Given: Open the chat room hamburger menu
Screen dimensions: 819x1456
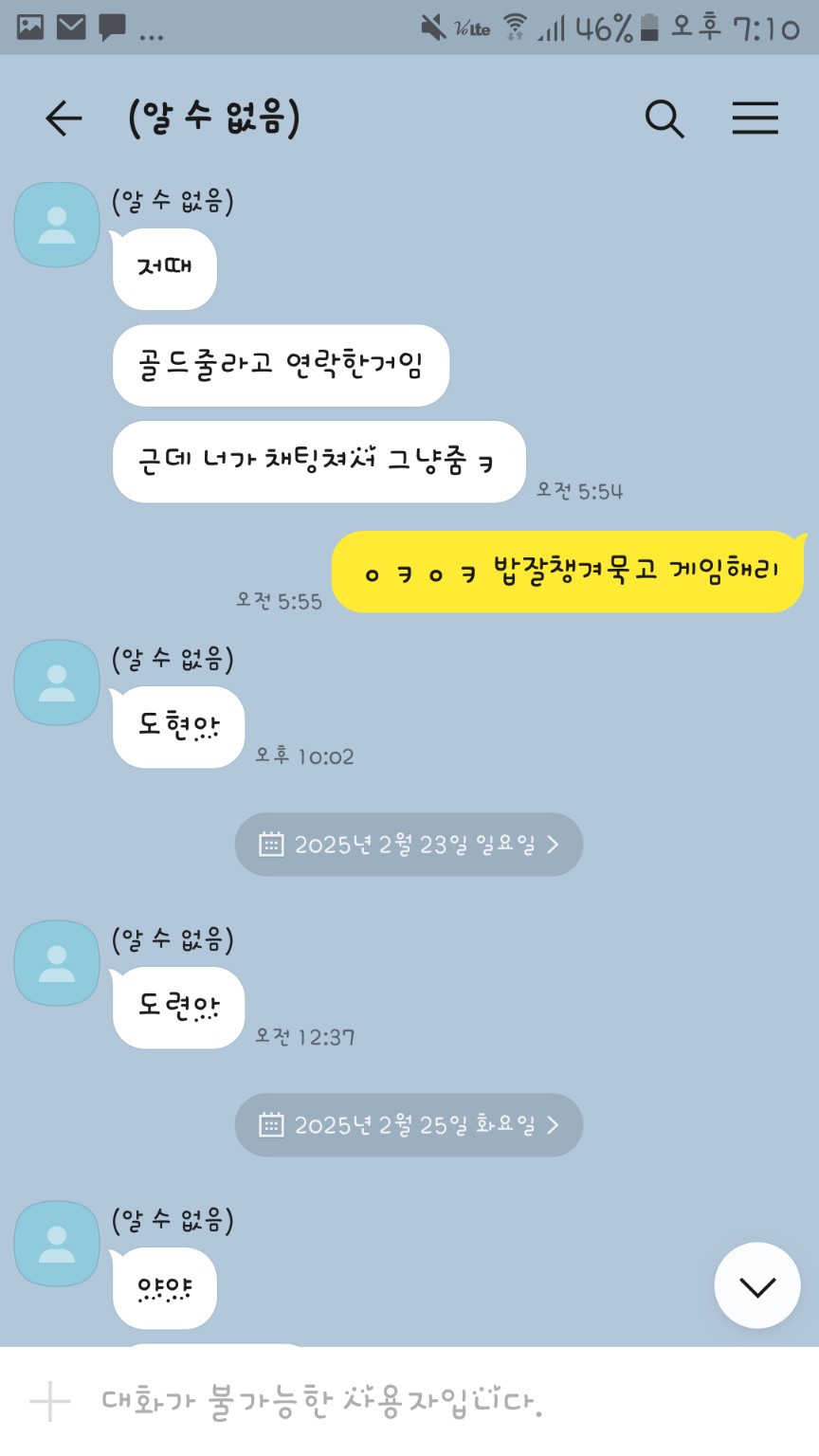Looking at the screenshot, I should coord(755,118).
